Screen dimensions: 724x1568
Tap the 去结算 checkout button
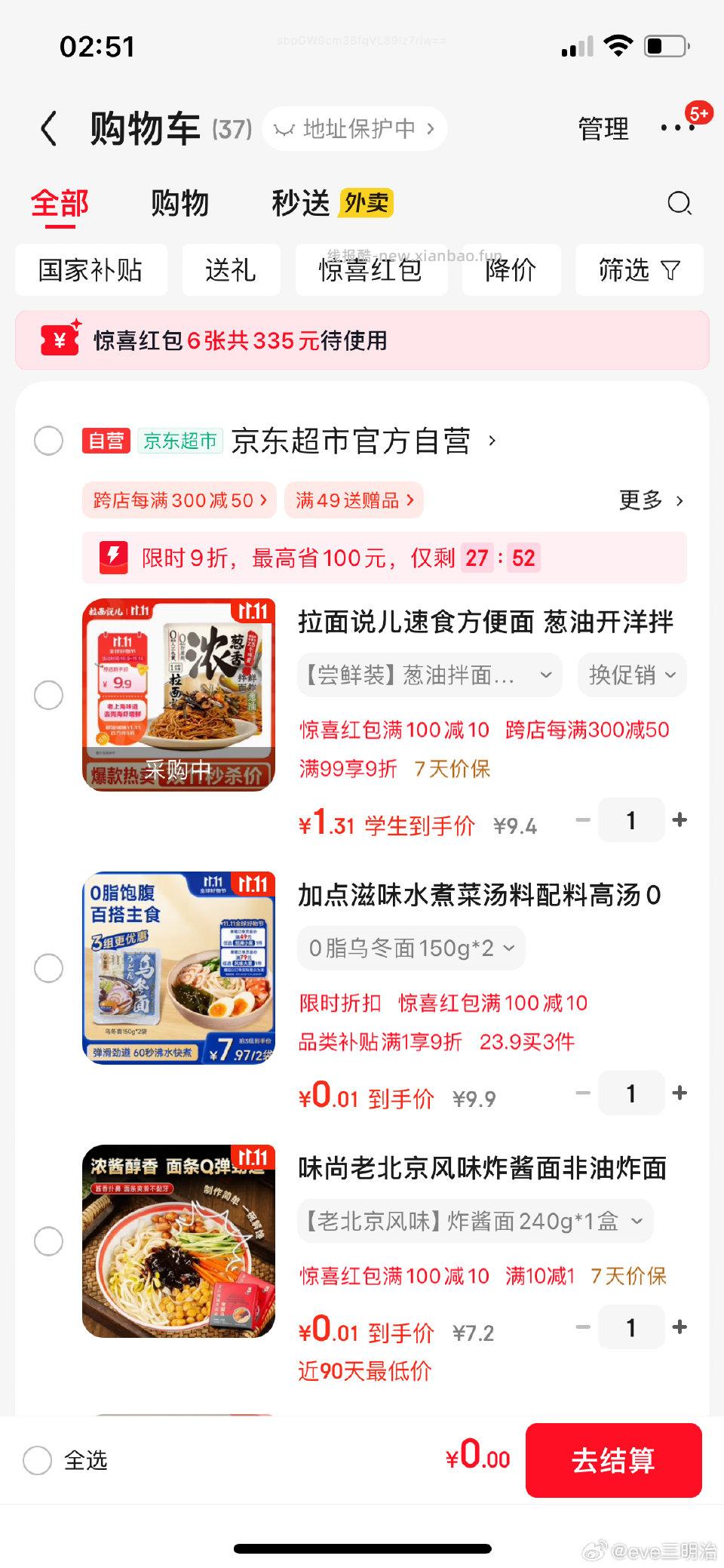coord(614,1459)
